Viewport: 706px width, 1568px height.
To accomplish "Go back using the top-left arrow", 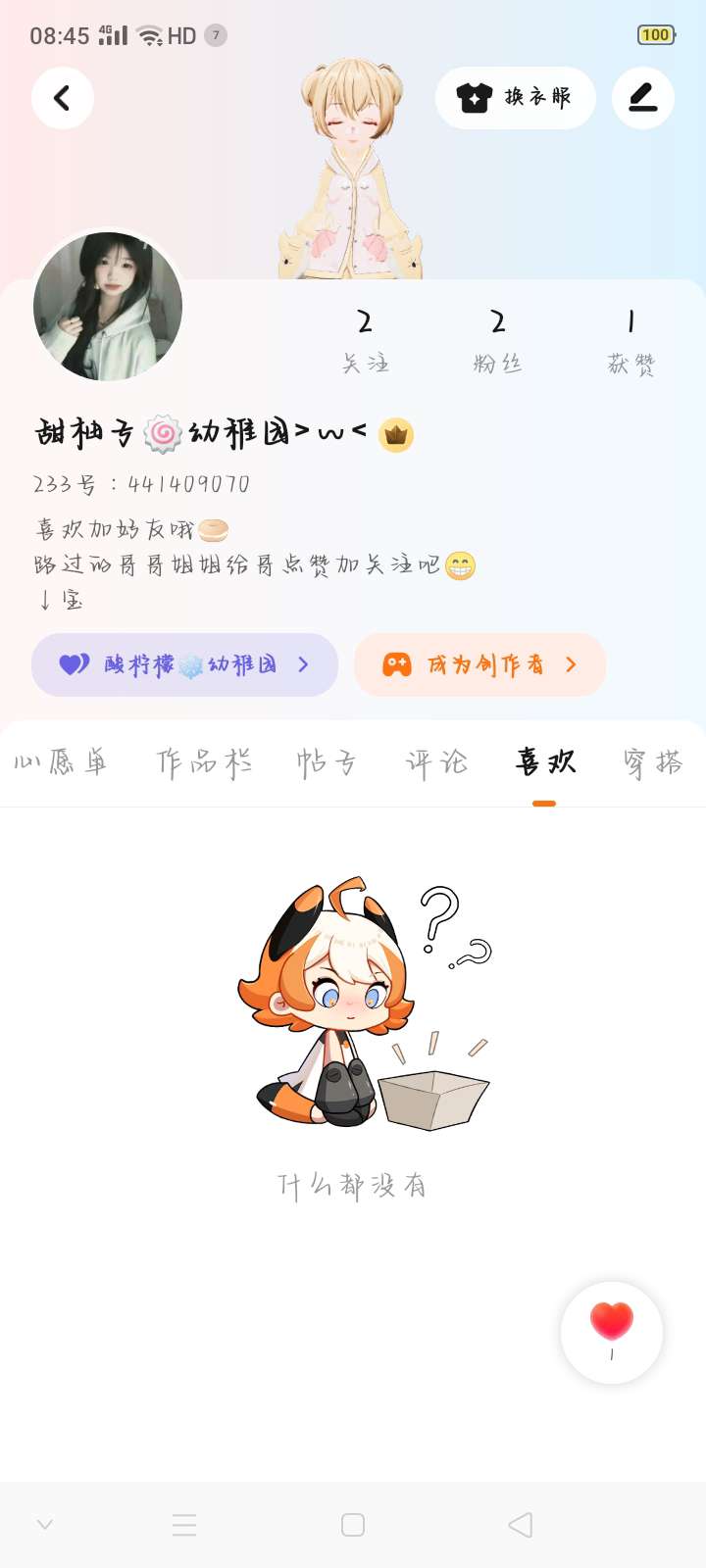I will 62,98.
